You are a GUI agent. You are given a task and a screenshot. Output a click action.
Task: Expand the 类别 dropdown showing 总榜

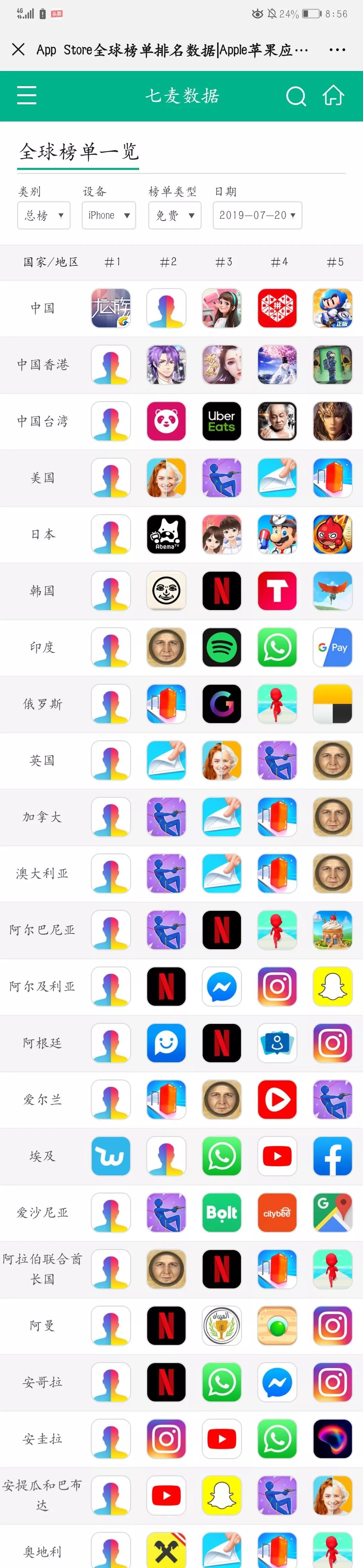[x=44, y=215]
